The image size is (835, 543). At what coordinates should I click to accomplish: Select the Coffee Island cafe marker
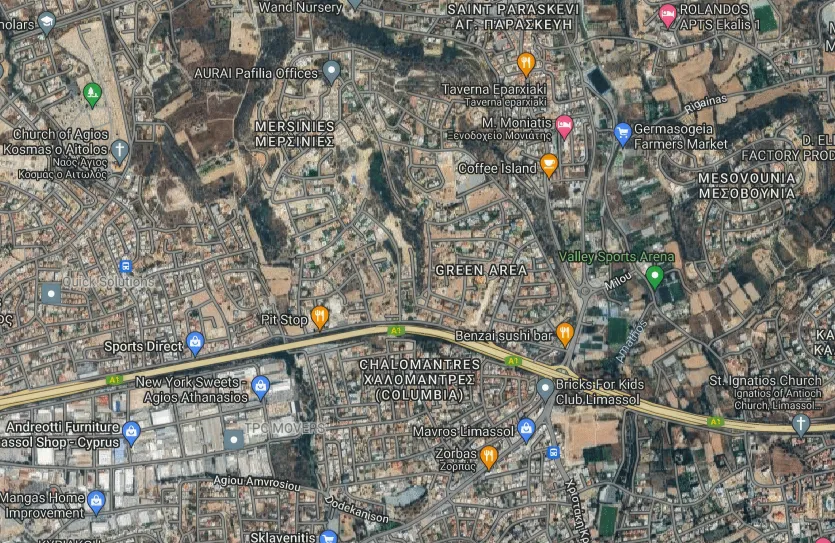coord(548,165)
